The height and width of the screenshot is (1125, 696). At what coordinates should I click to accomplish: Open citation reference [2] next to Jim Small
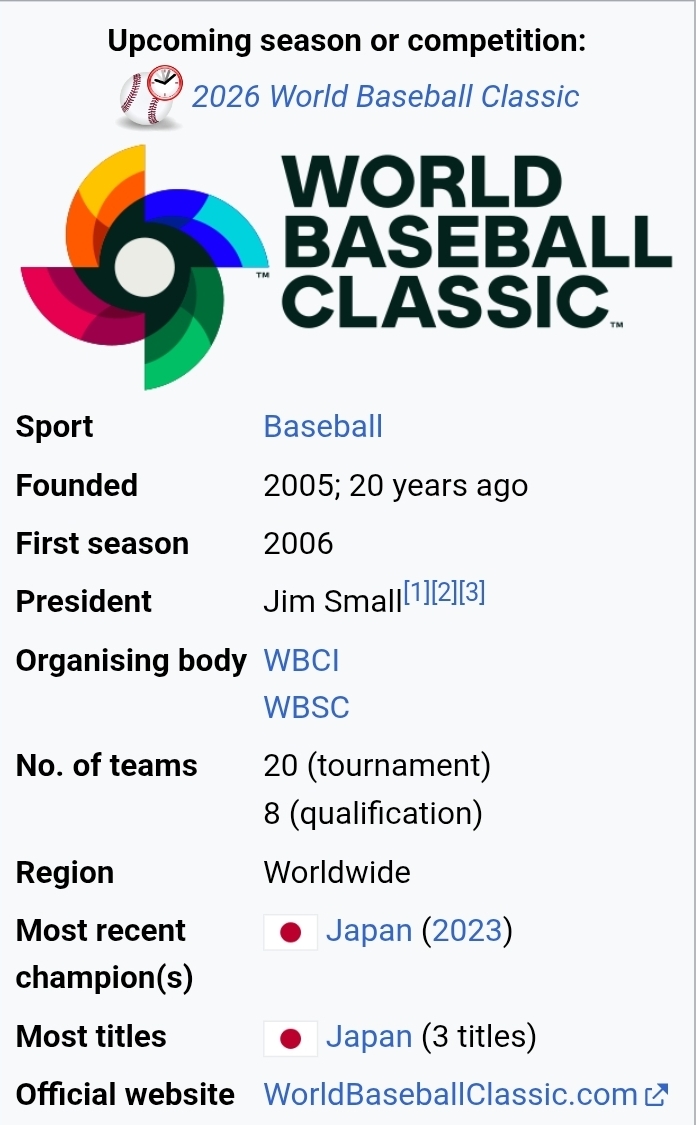(x=444, y=592)
